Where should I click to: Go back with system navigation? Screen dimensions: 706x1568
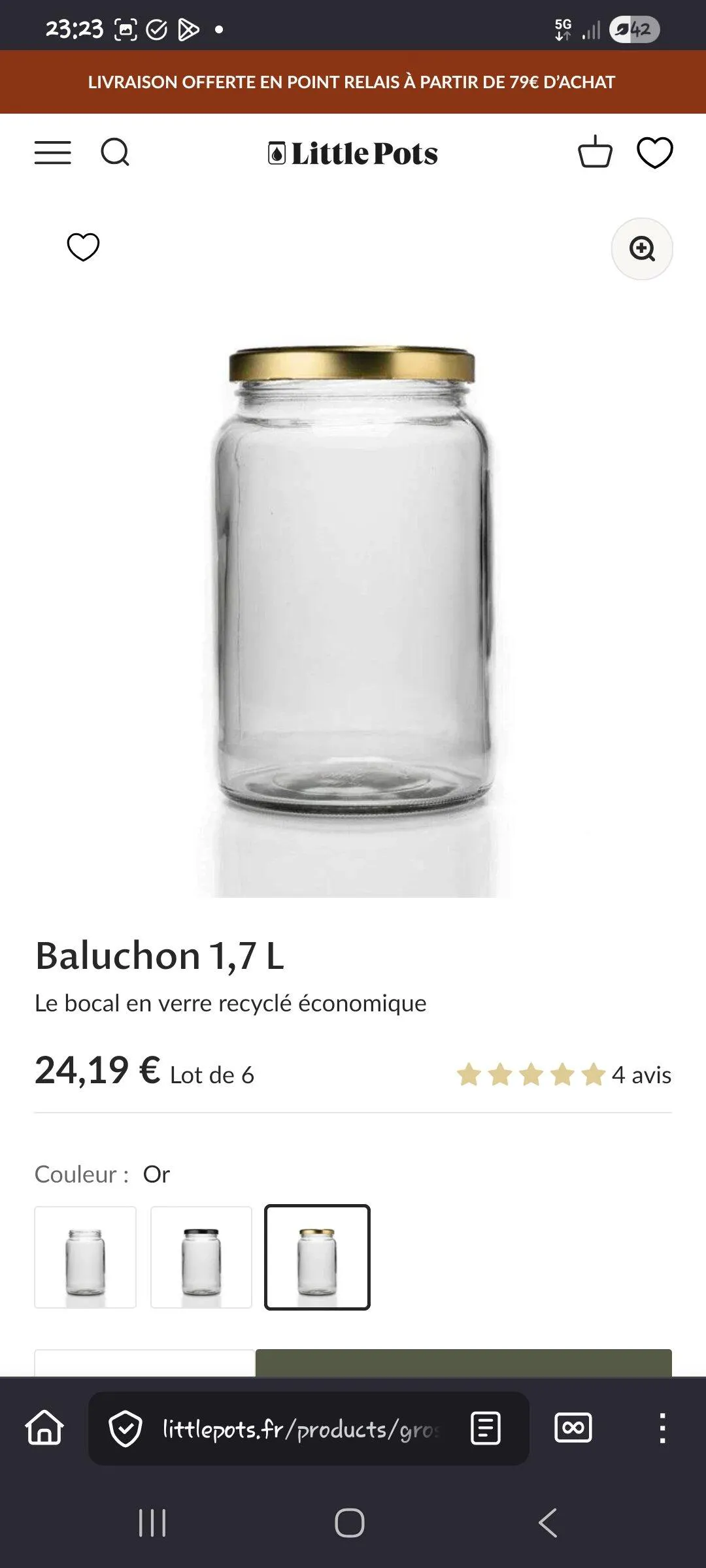[548, 1523]
